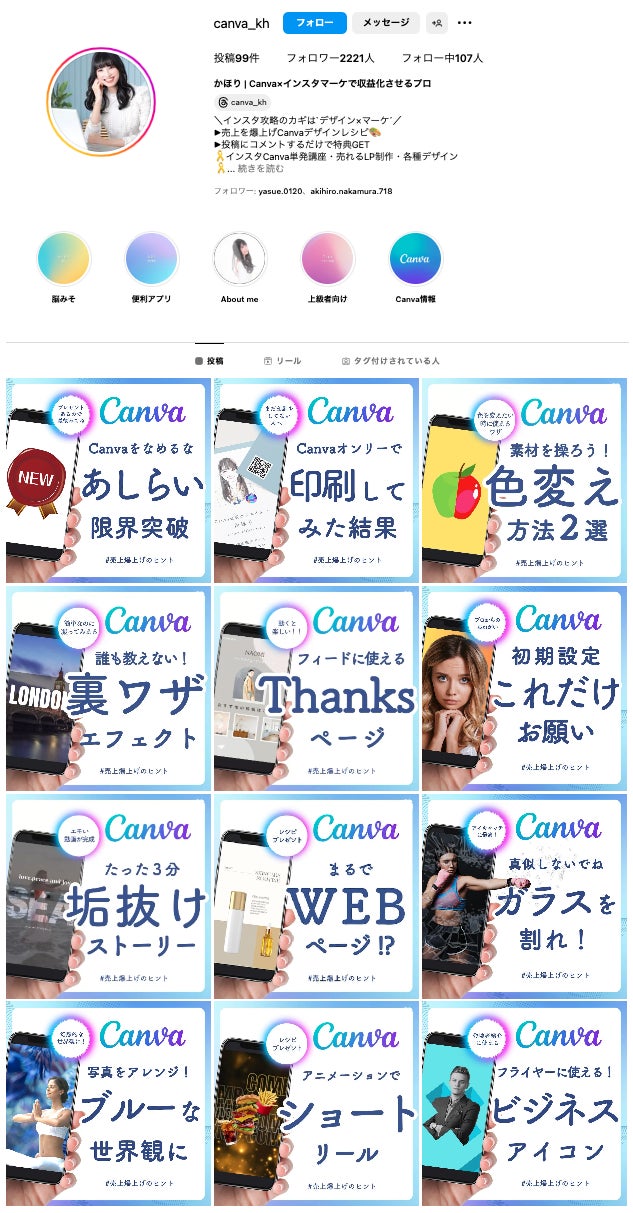Tap the suggested accounts person-plus icon
633x1213 pixels.
437,23
